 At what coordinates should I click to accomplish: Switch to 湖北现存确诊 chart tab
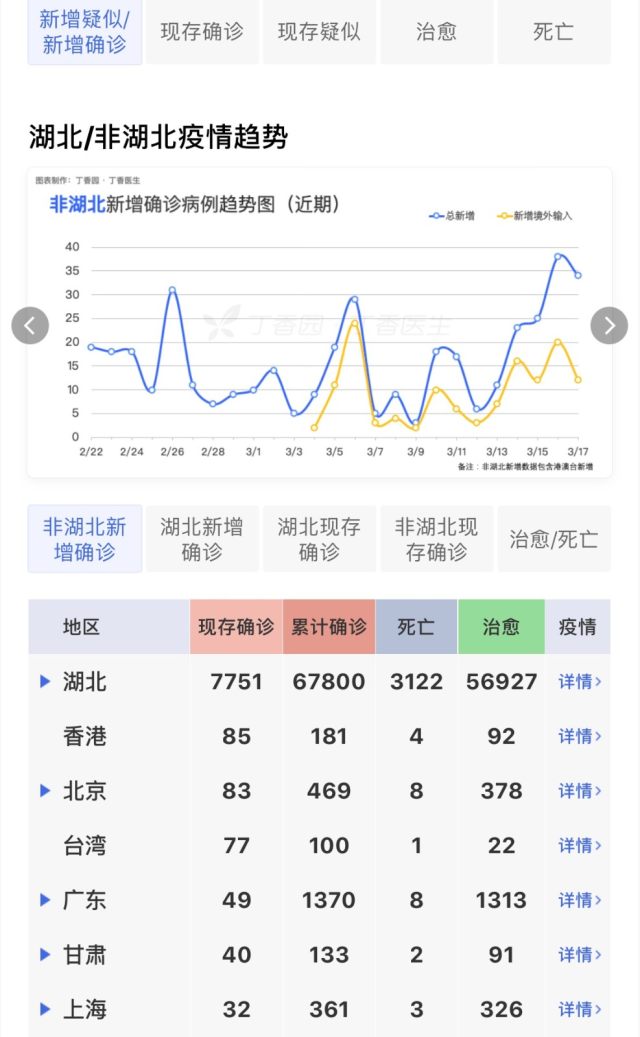click(x=319, y=539)
